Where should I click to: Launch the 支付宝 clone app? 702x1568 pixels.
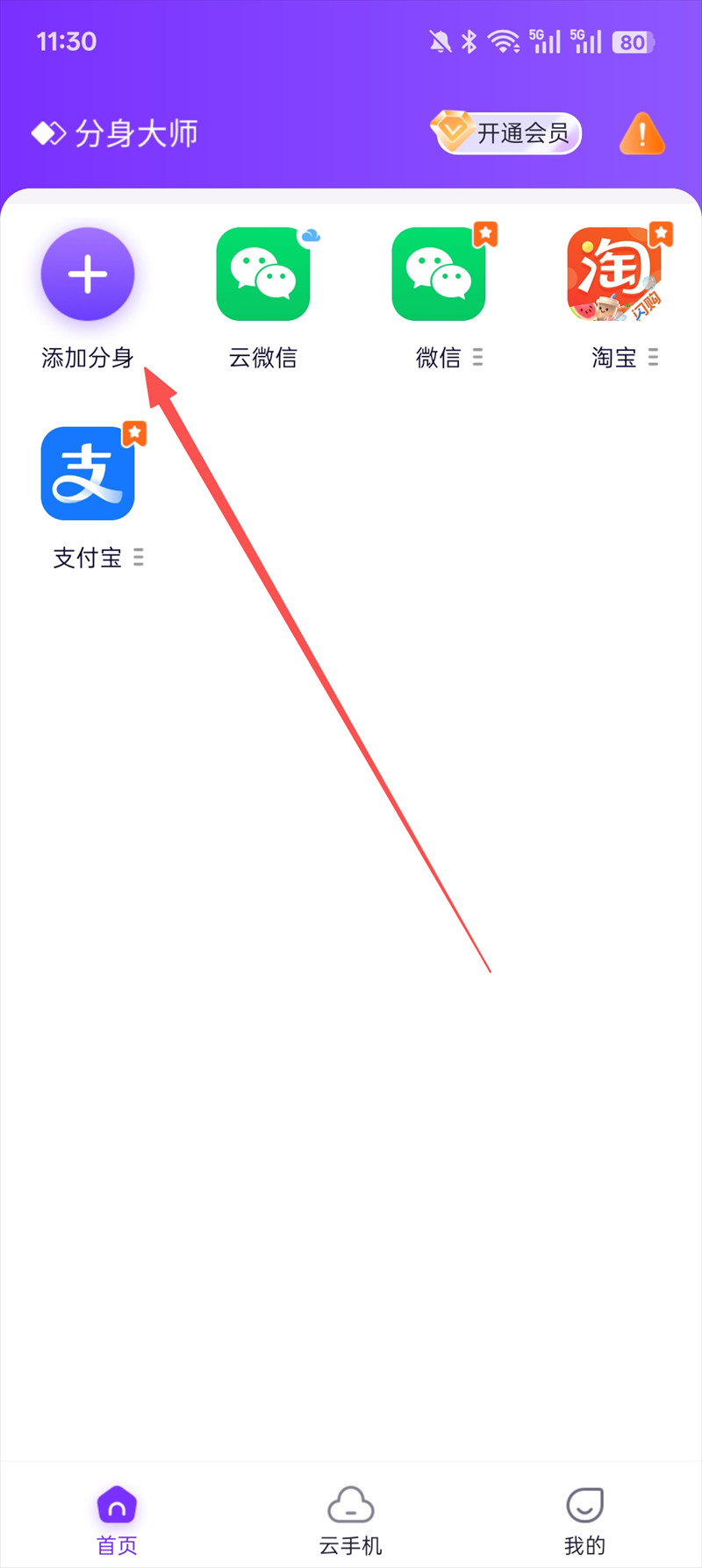[88, 474]
